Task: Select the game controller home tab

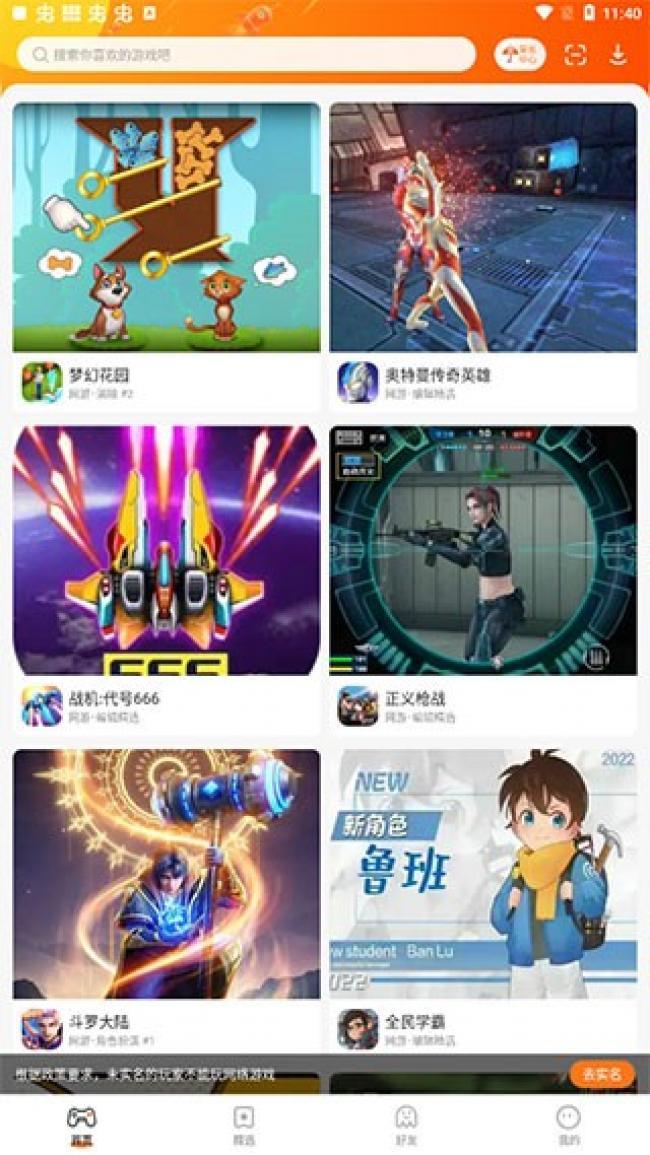Action: click(82, 1124)
